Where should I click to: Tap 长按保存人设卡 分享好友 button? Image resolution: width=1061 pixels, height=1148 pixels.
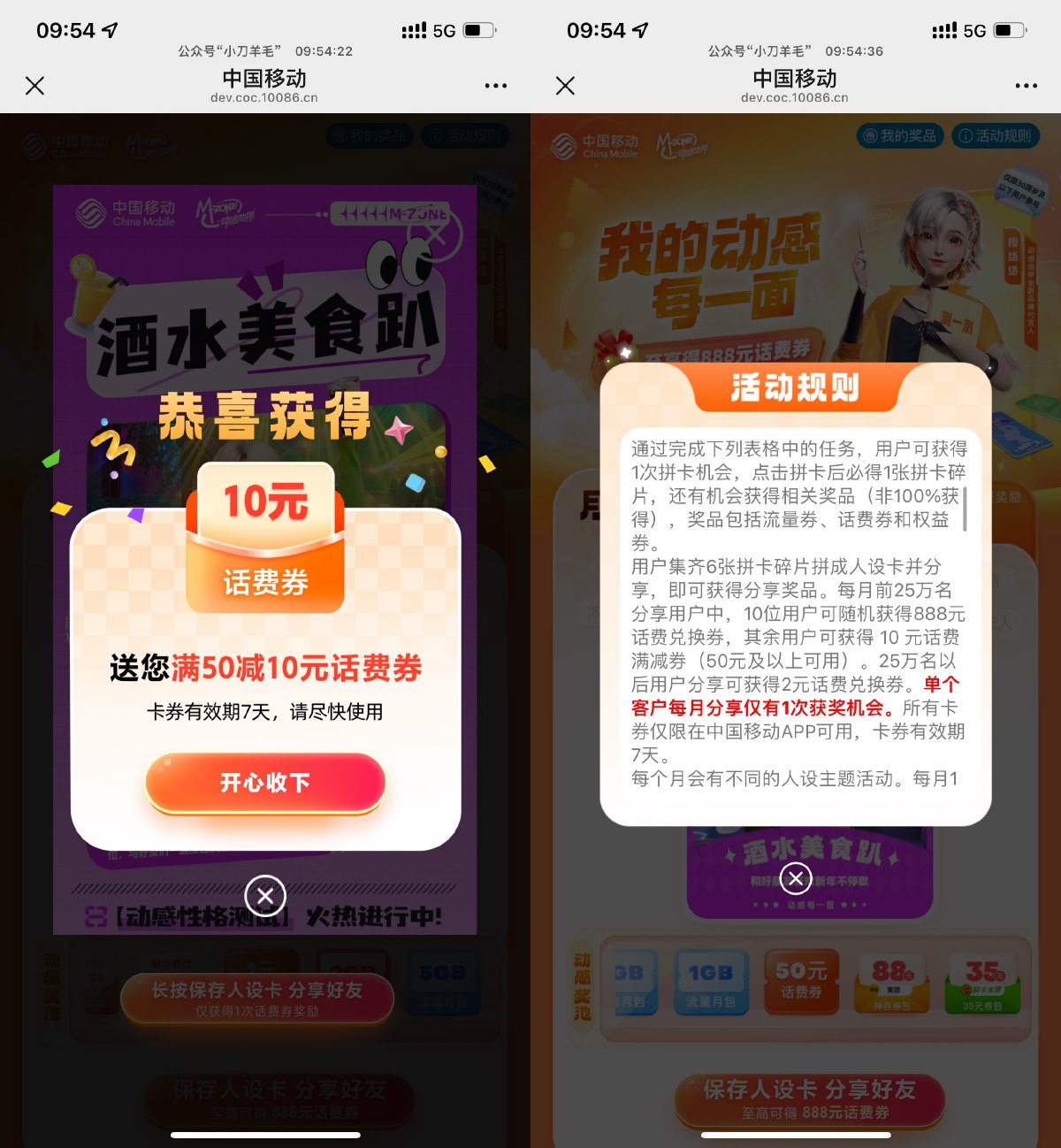coord(257,998)
